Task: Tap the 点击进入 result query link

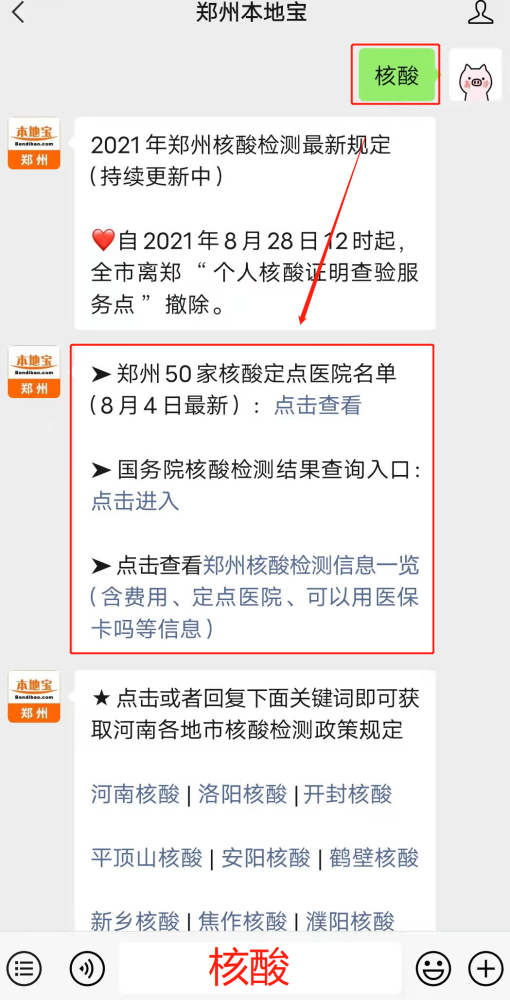Action: [135, 501]
